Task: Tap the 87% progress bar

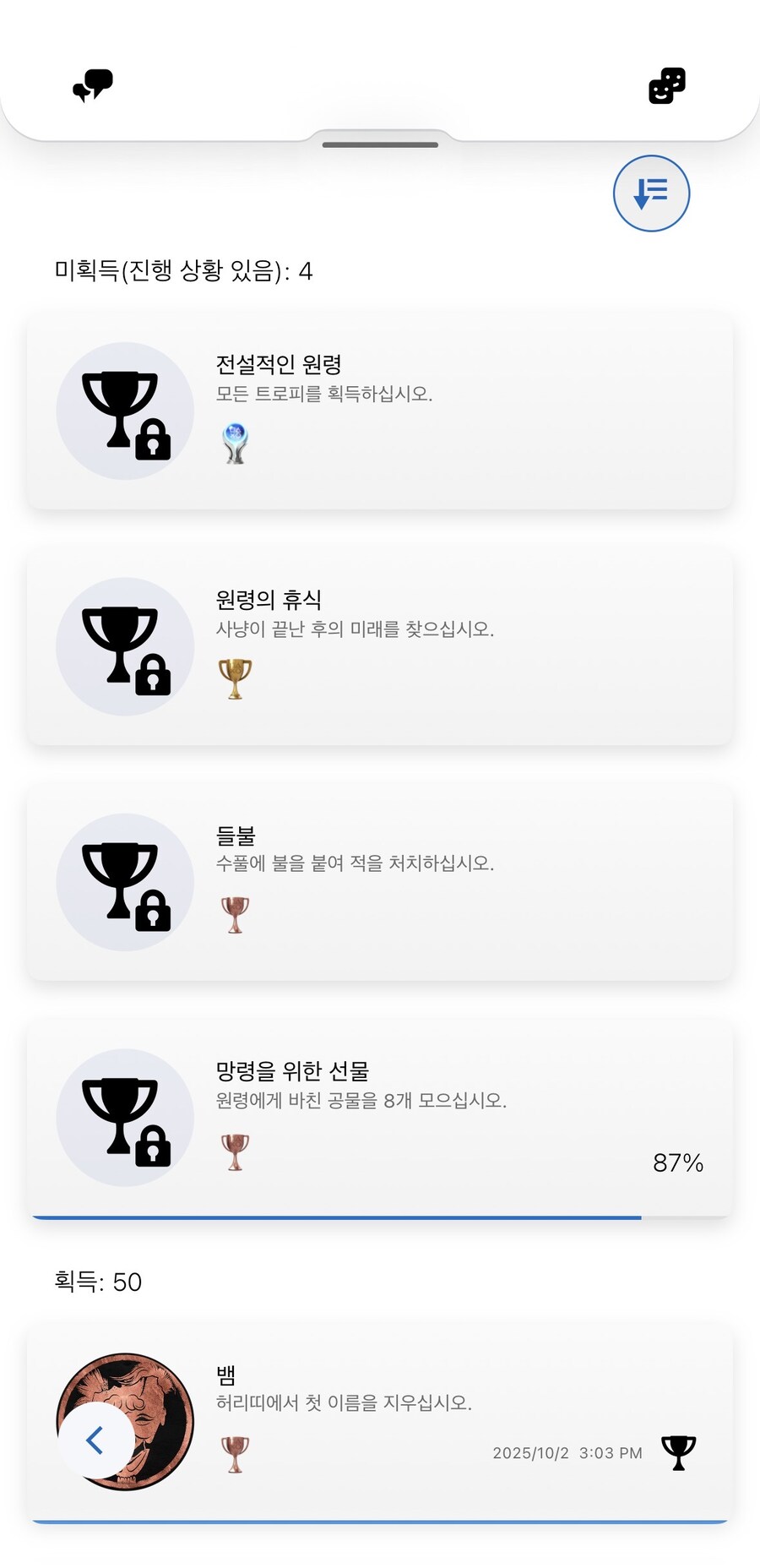Action: tap(380, 1217)
